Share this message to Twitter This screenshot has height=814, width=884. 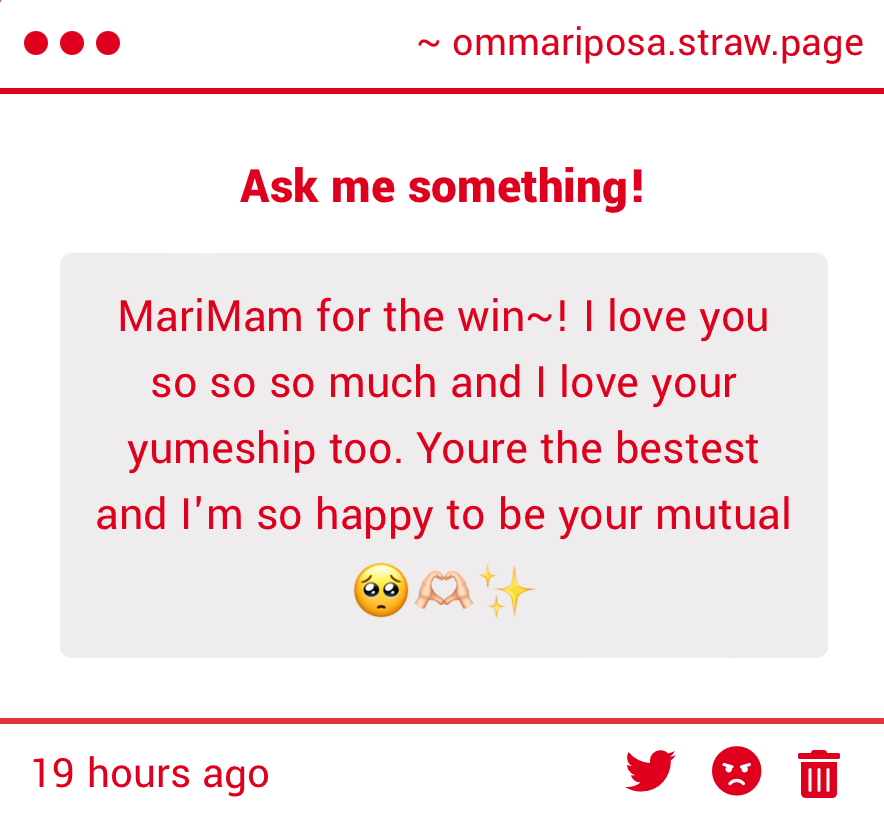tap(650, 771)
